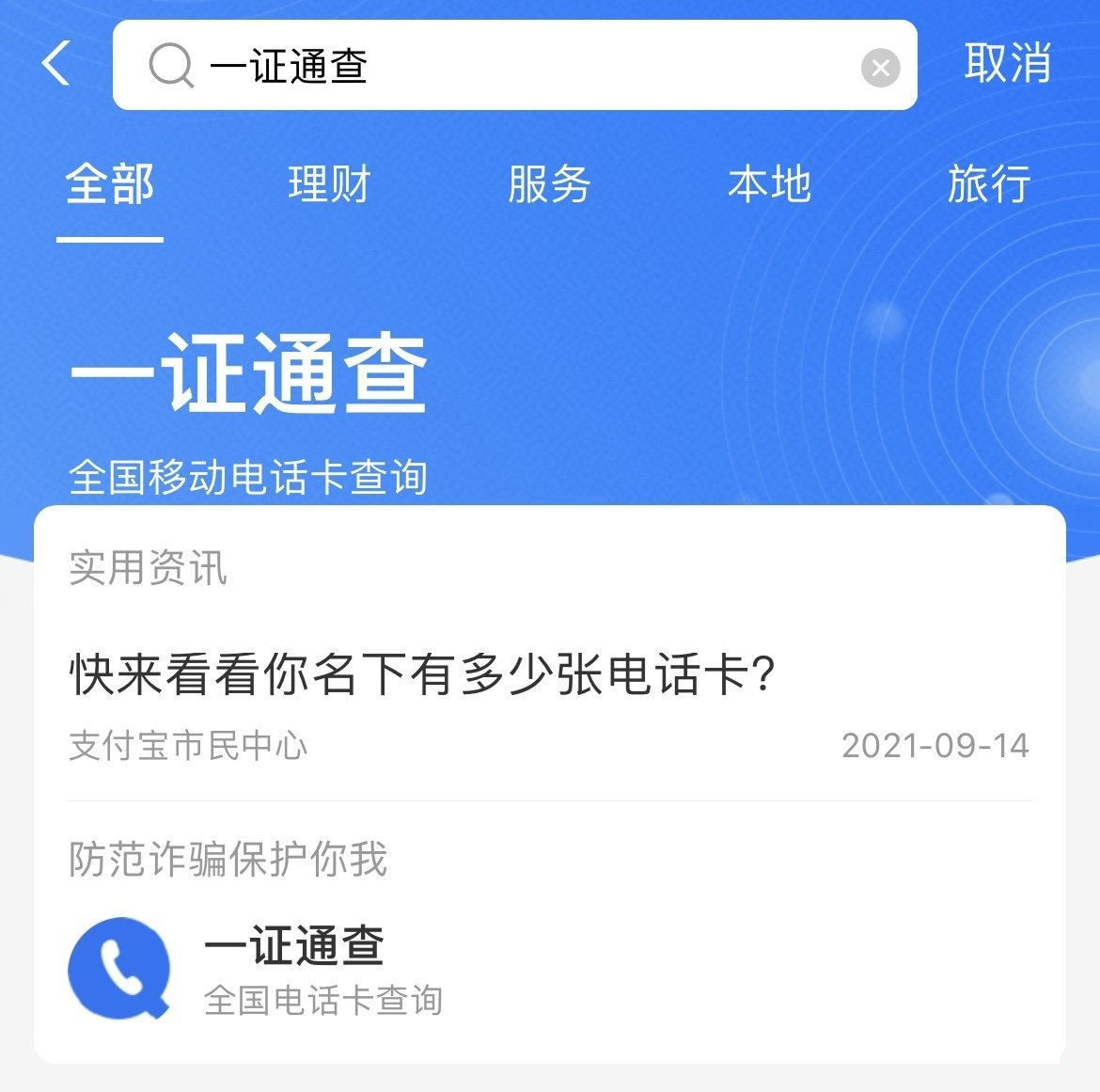Switch to the 旅行 tab

(988, 184)
